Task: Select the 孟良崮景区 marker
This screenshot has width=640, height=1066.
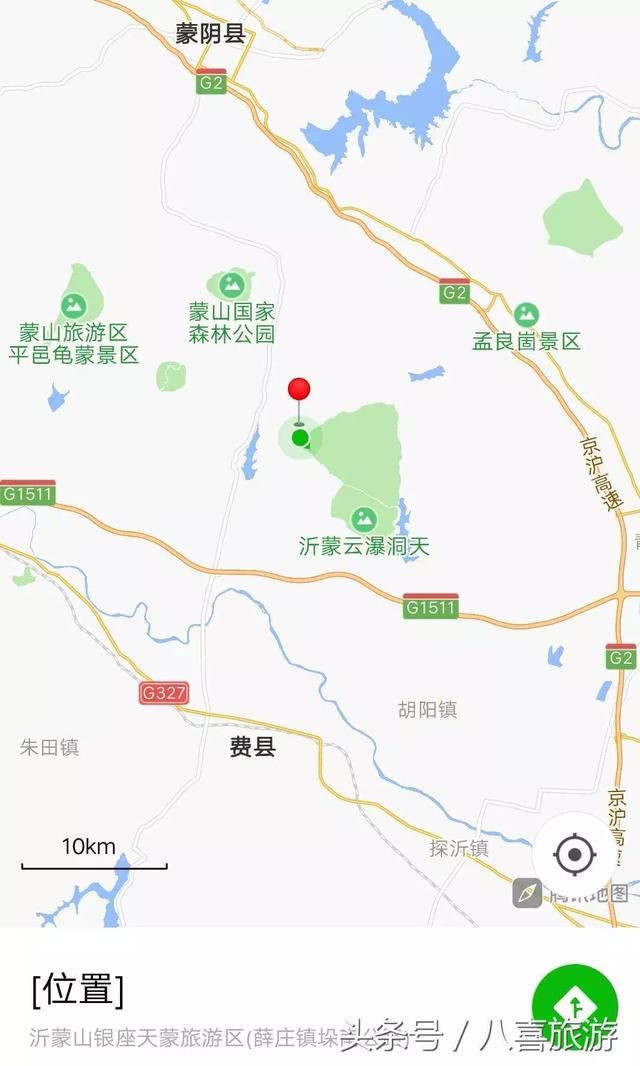Action: (x=526, y=315)
